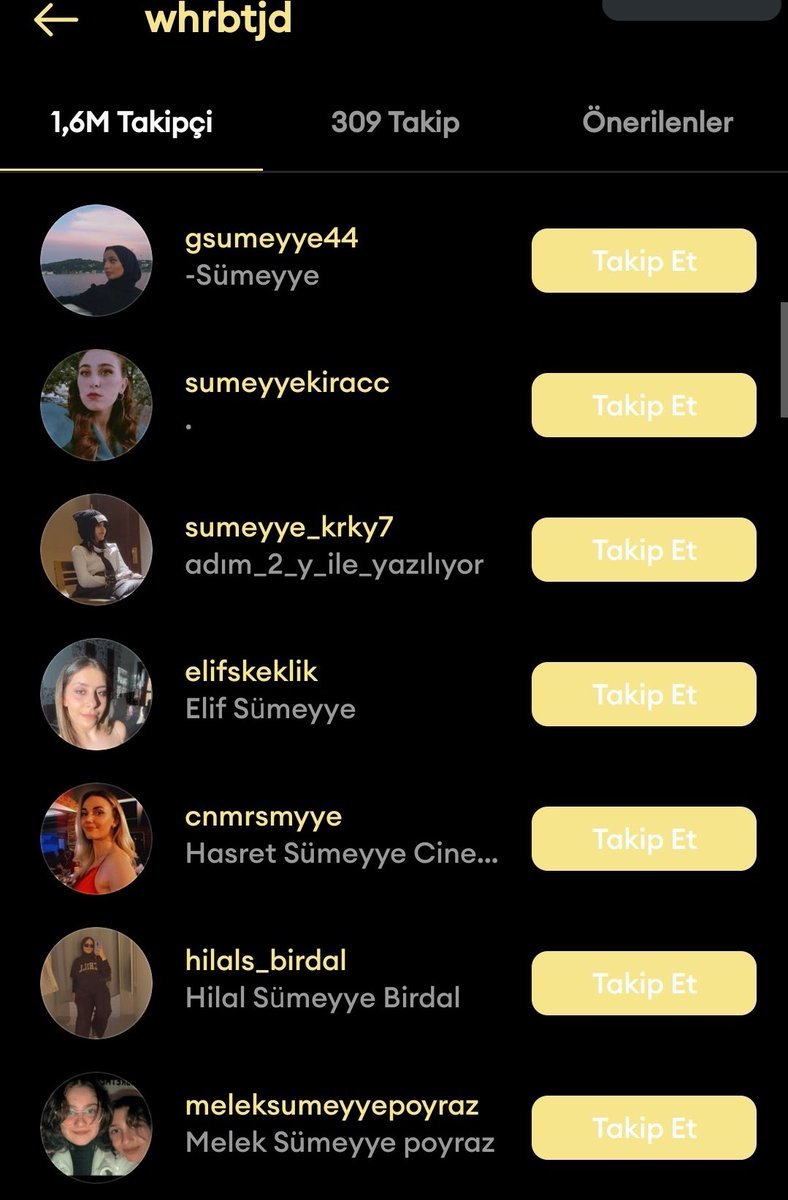Switch to the 309 Takip tab

pos(395,123)
